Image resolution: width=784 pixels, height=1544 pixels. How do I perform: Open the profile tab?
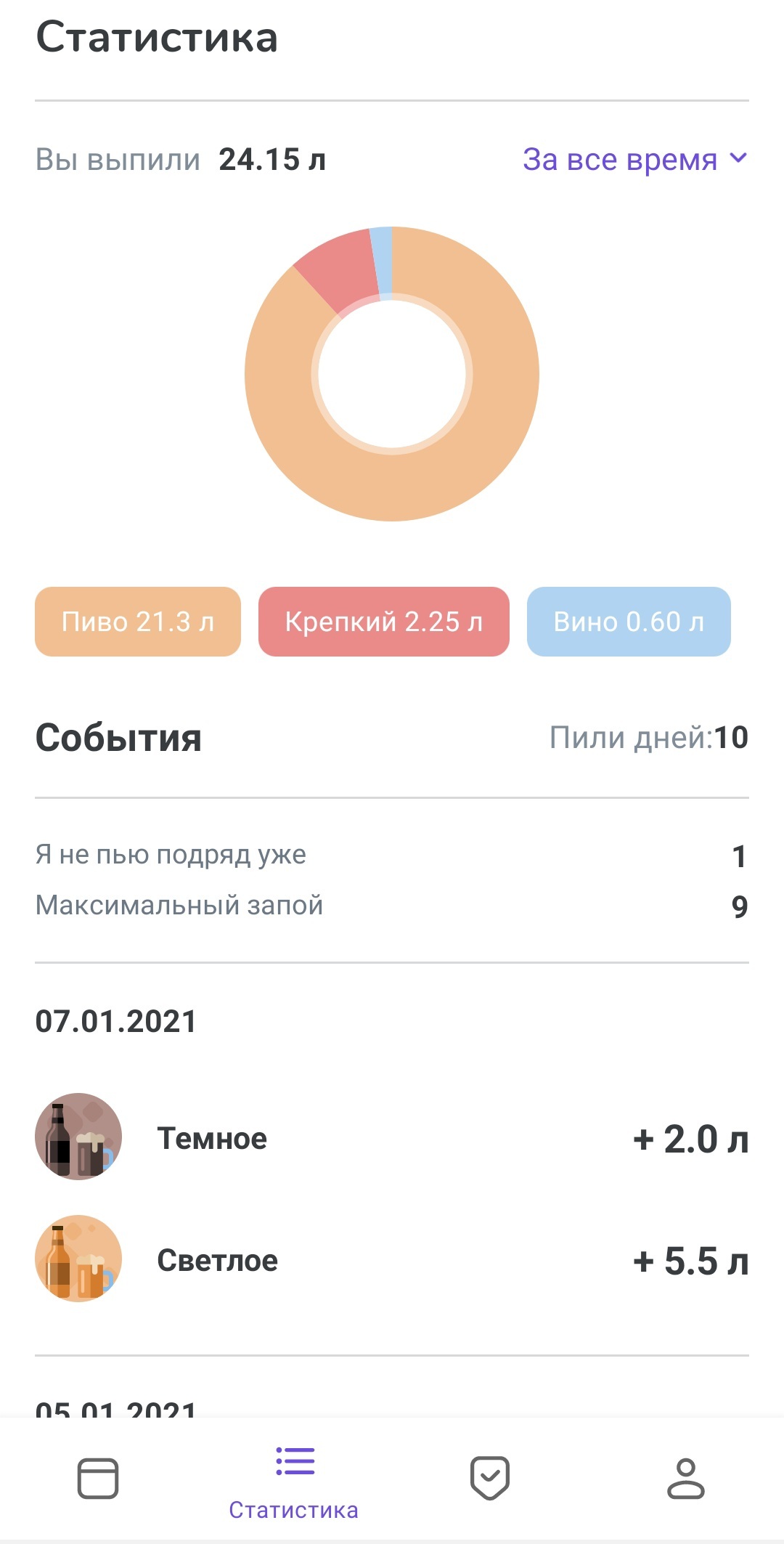pyautogui.click(x=685, y=1477)
